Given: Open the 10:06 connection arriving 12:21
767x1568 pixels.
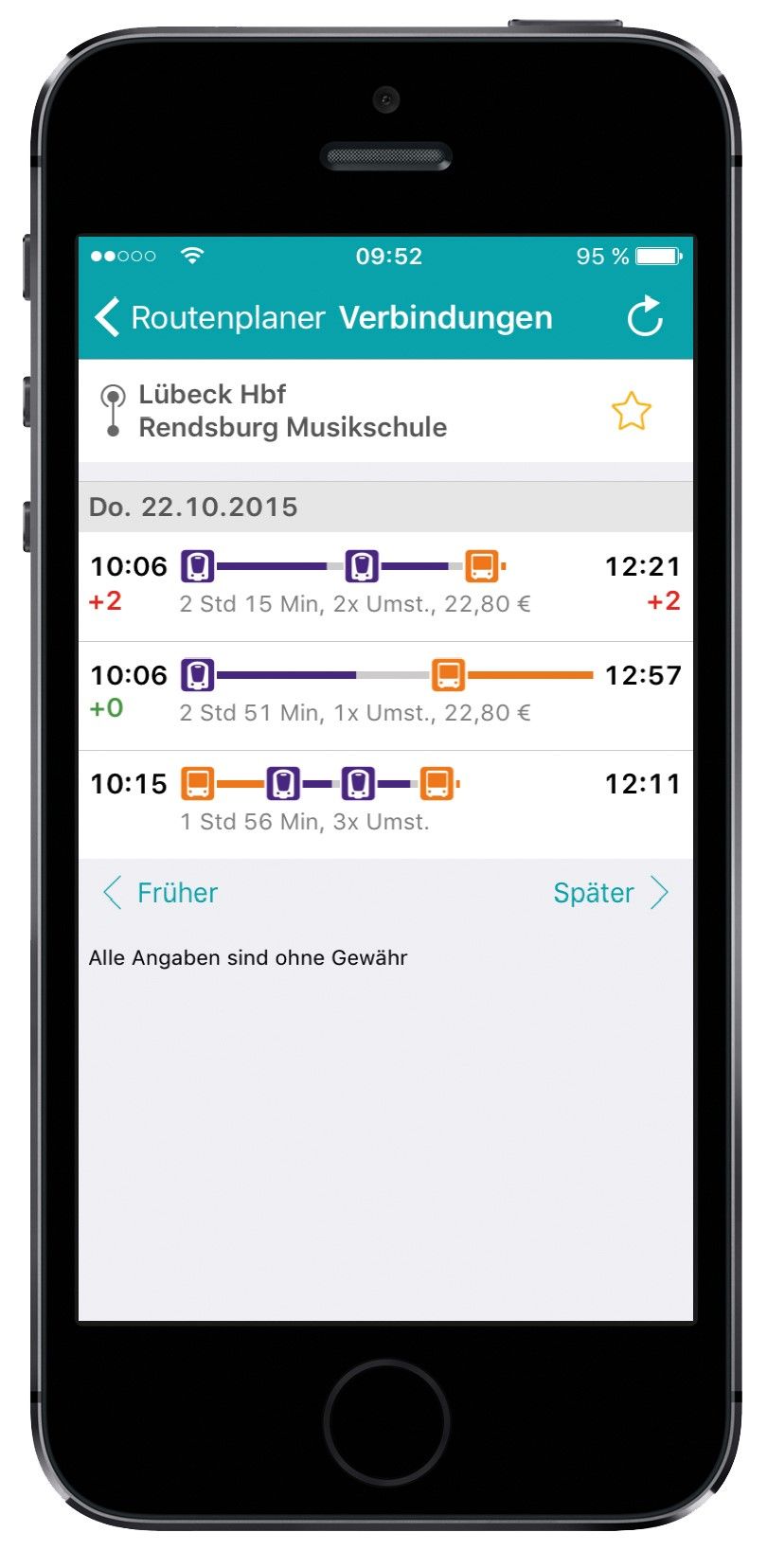Looking at the screenshot, I should point(385,585).
